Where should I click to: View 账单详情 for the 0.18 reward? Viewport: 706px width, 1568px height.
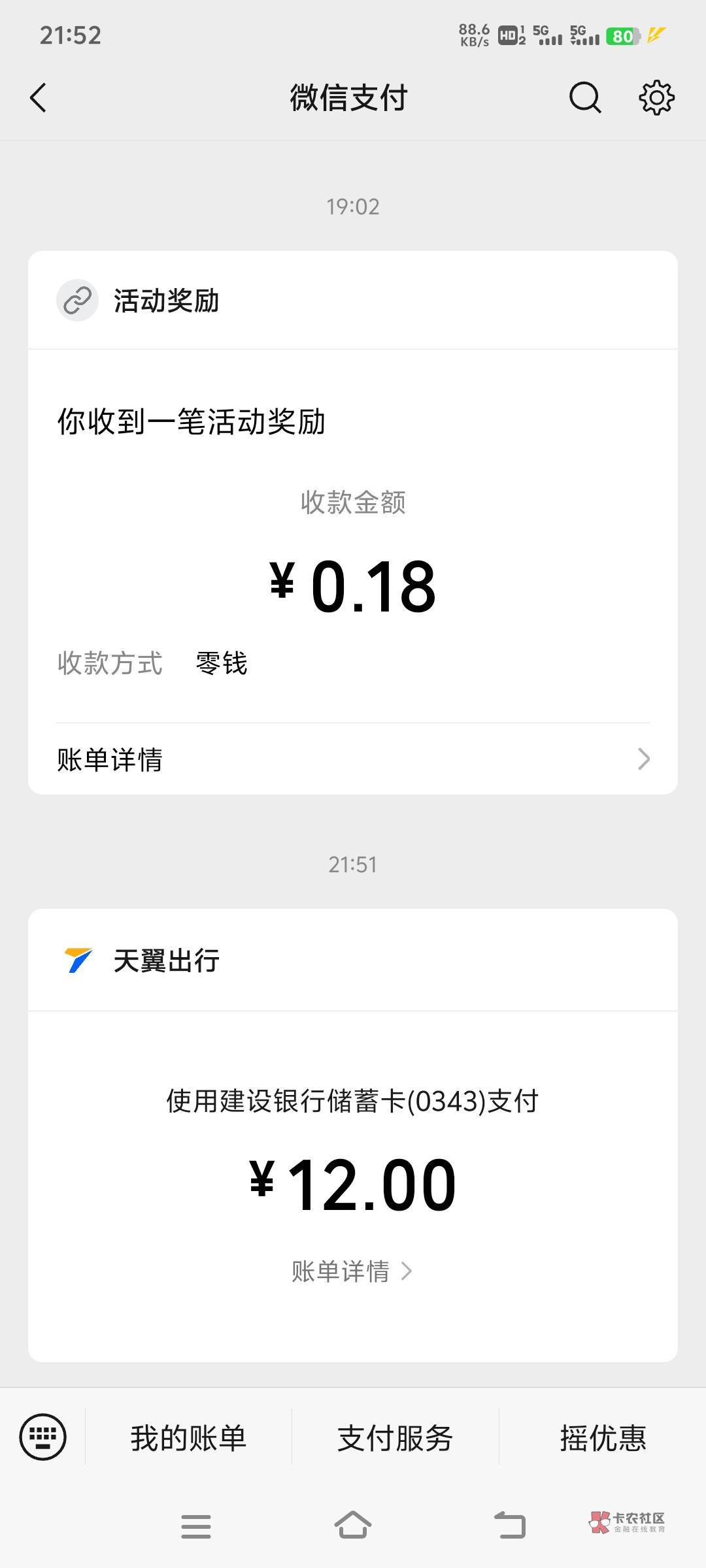click(x=353, y=759)
